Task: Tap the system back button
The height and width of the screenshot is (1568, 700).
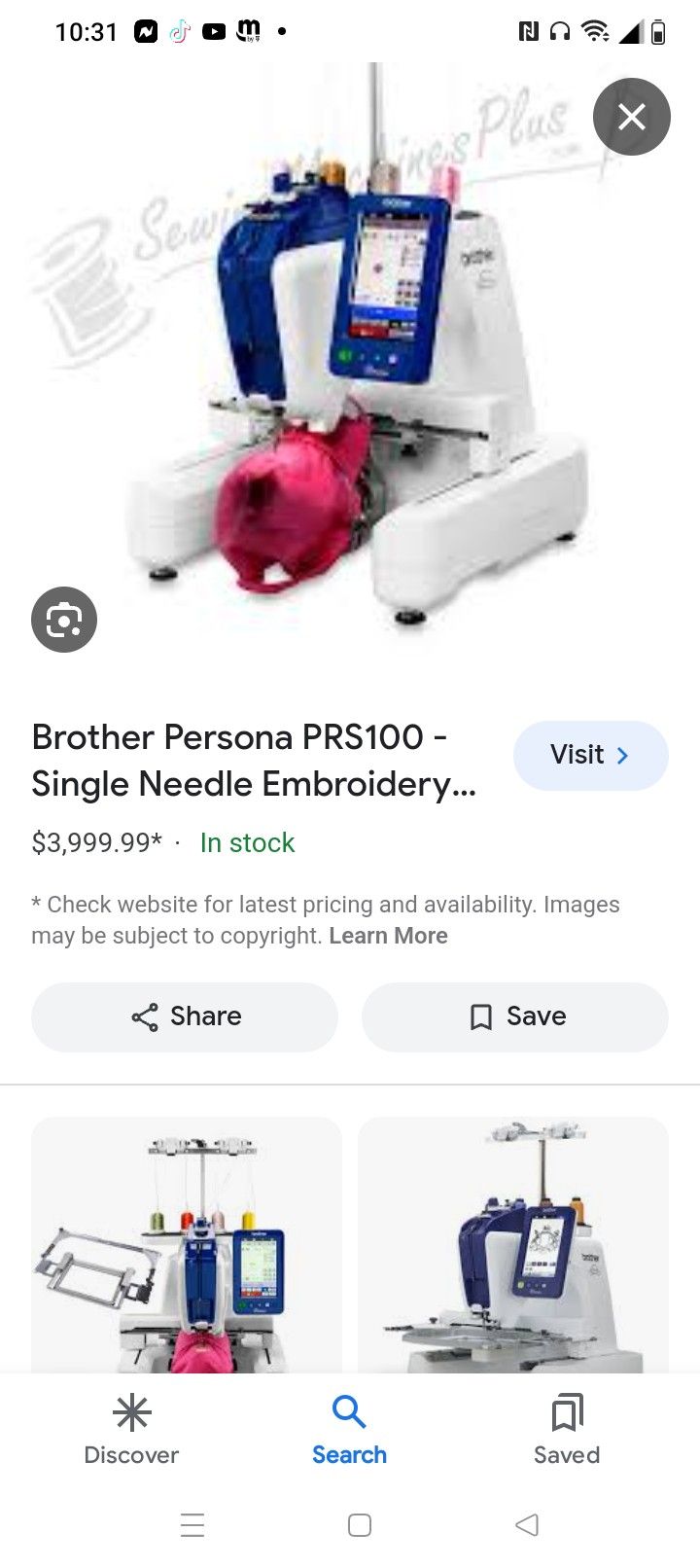Action: [527, 1524]
